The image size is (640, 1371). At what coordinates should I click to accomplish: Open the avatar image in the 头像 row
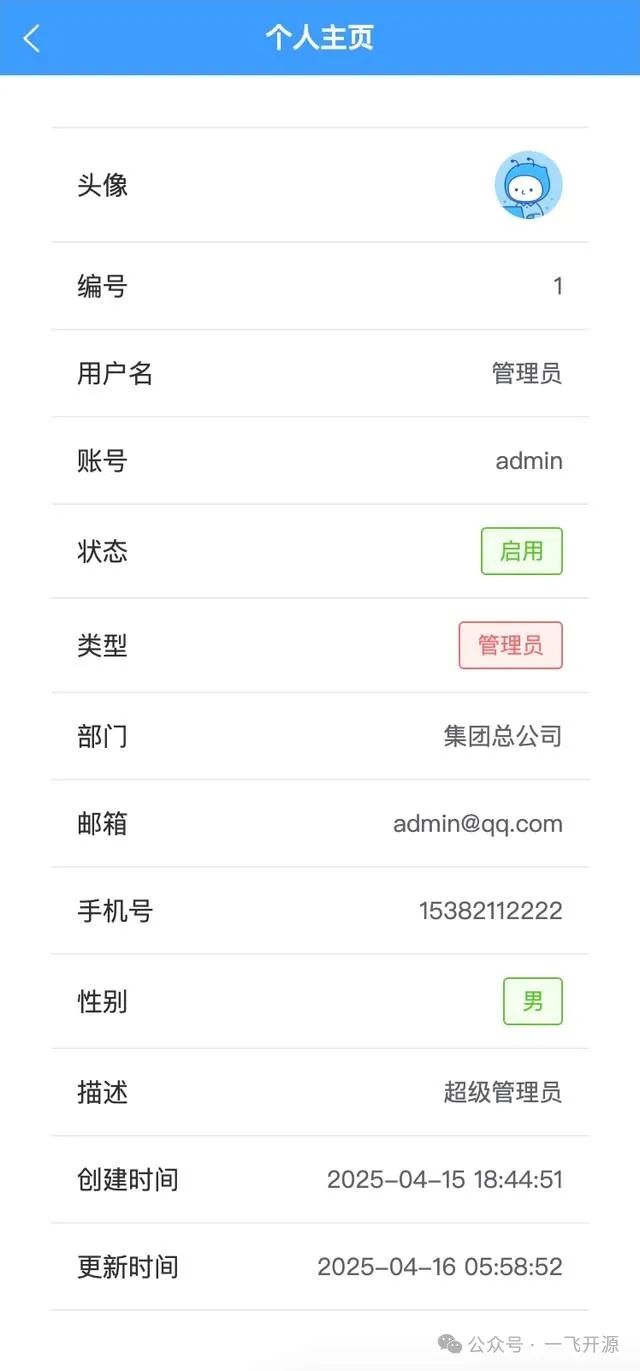click(528, 185)
